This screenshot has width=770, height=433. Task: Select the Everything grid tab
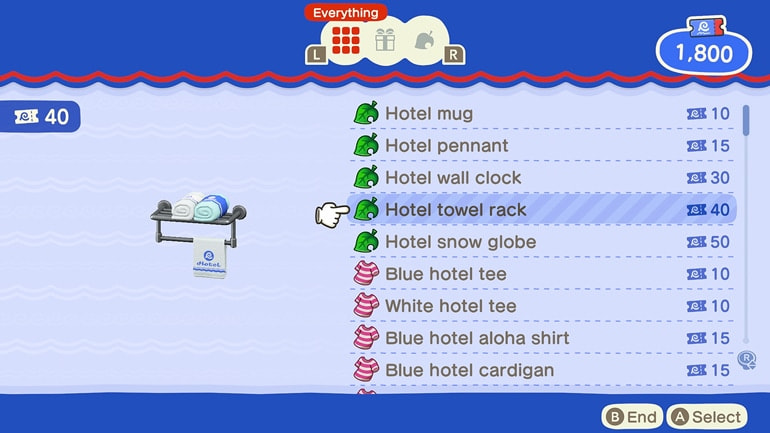(x=346, y=41)
